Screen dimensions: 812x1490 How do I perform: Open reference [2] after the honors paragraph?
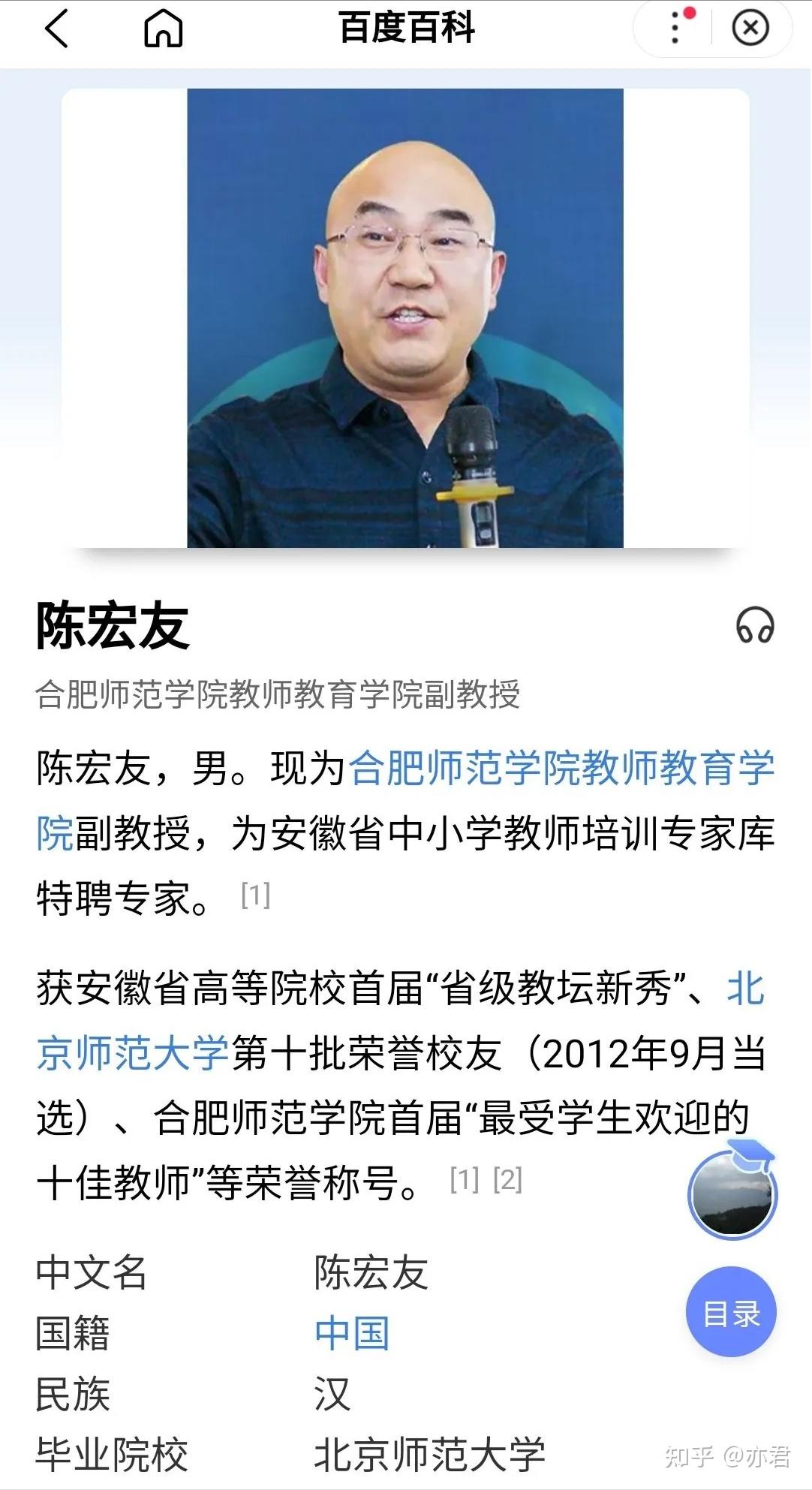tap(507, 1180)
